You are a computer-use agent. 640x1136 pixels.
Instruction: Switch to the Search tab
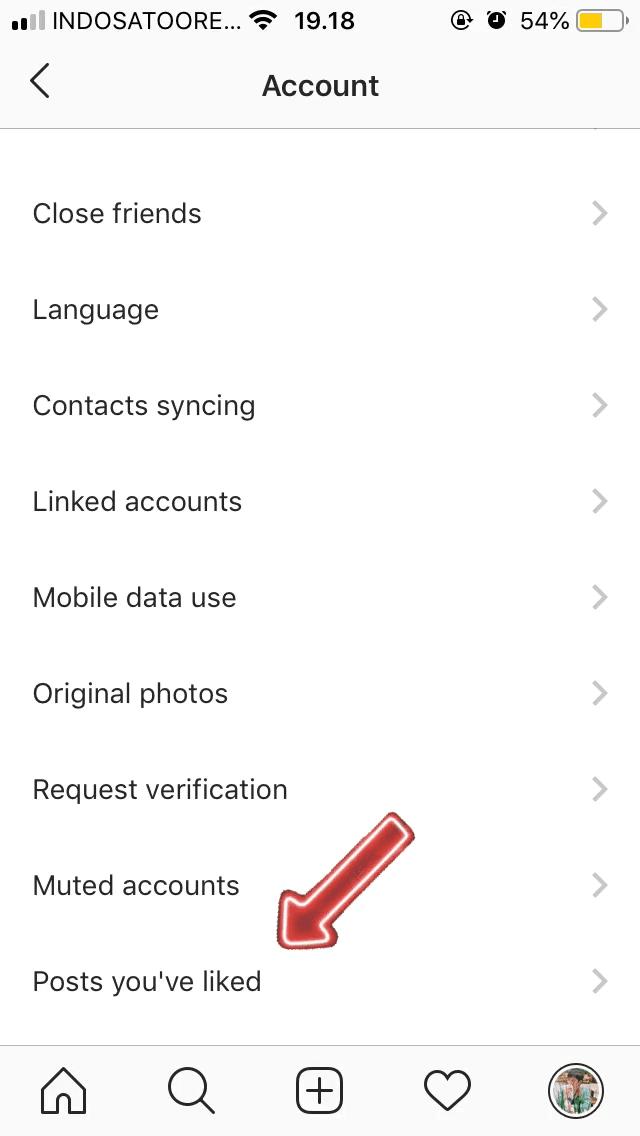[x=191, y=1090]
